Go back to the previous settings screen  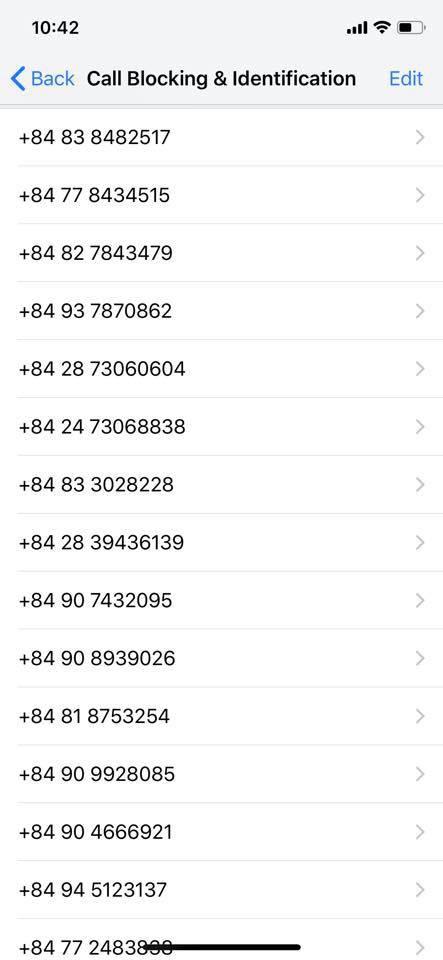coord(42,78)
